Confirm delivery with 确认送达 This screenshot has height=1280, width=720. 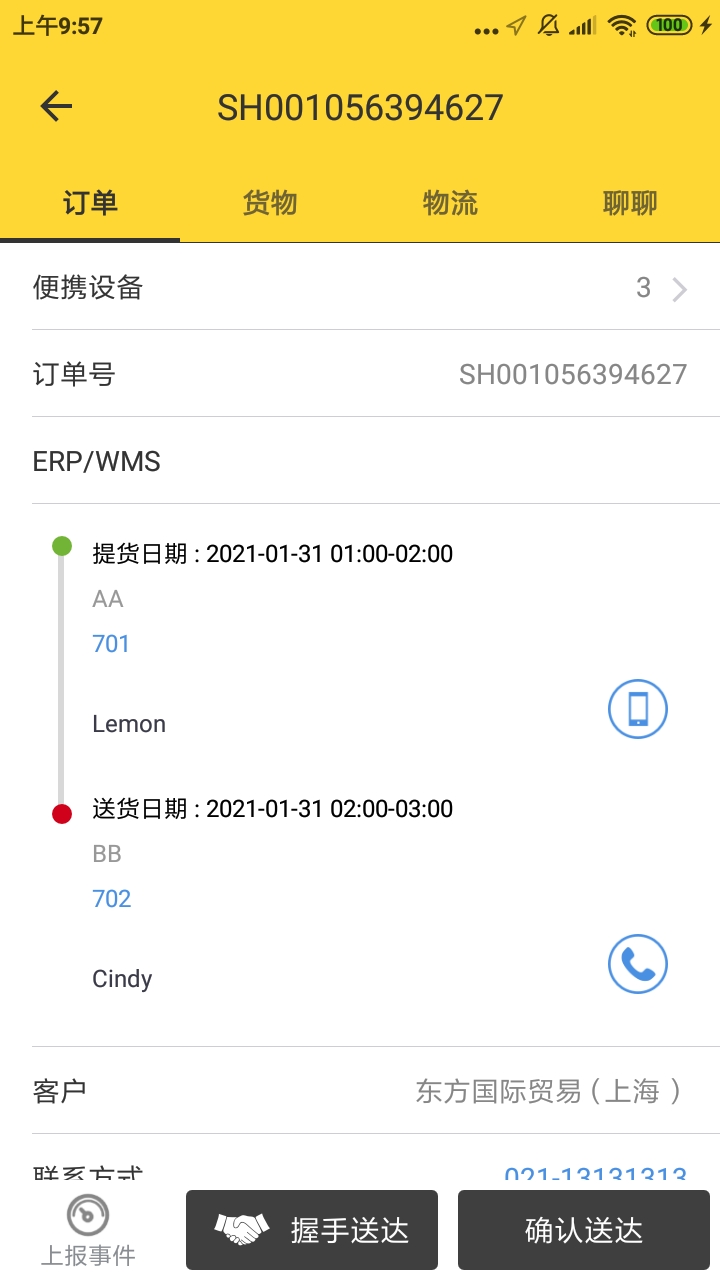click(x=584, y=1230)
